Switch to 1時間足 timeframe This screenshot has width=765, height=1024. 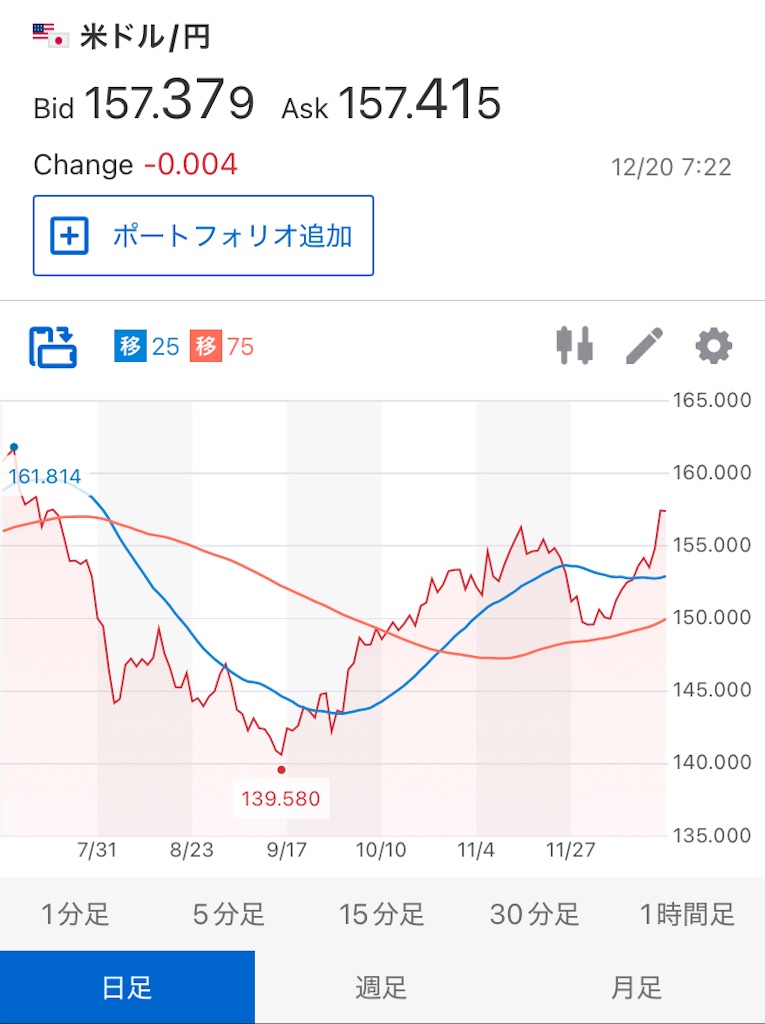(x=687, y=913)
